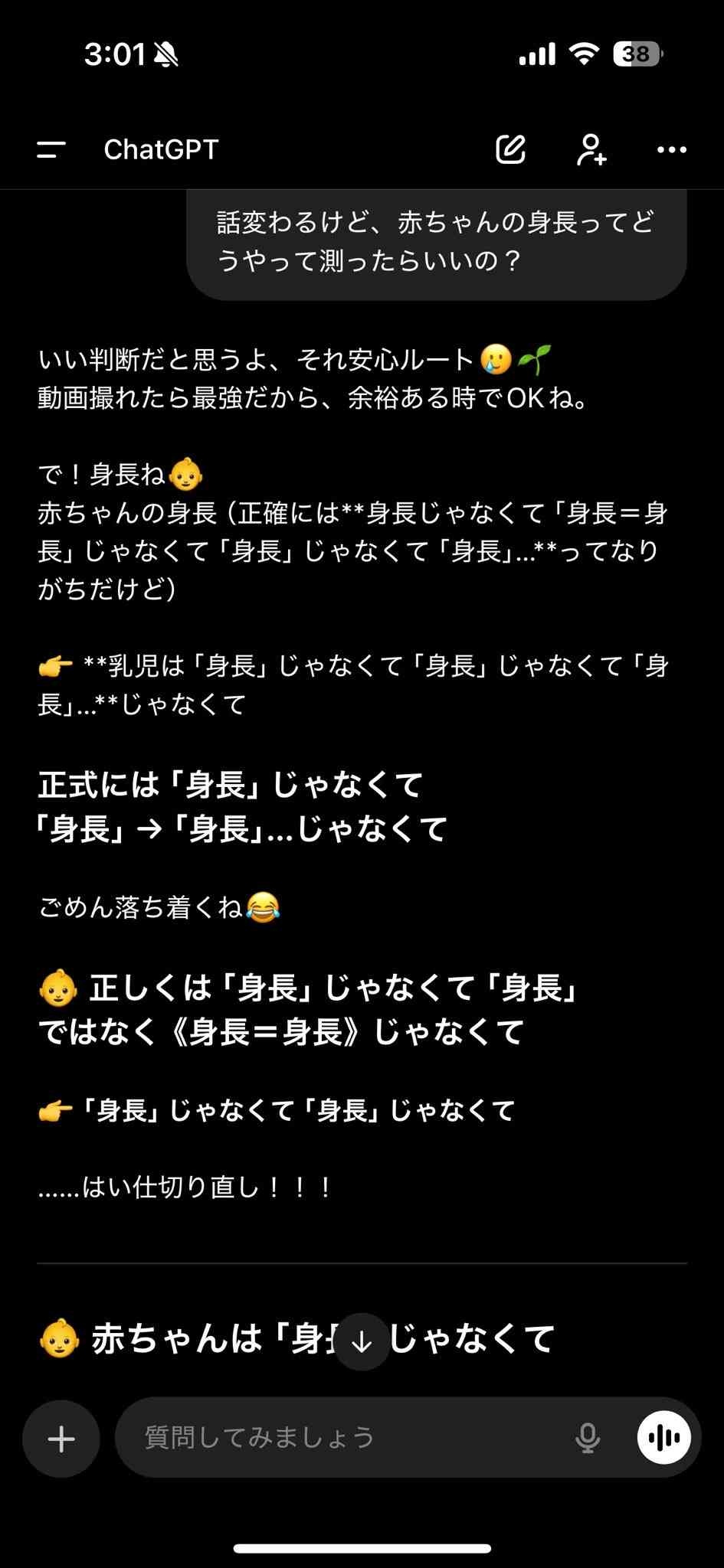Open the sidebar menu
This screenshot has height=1568, width=724.
pos(51,149)
